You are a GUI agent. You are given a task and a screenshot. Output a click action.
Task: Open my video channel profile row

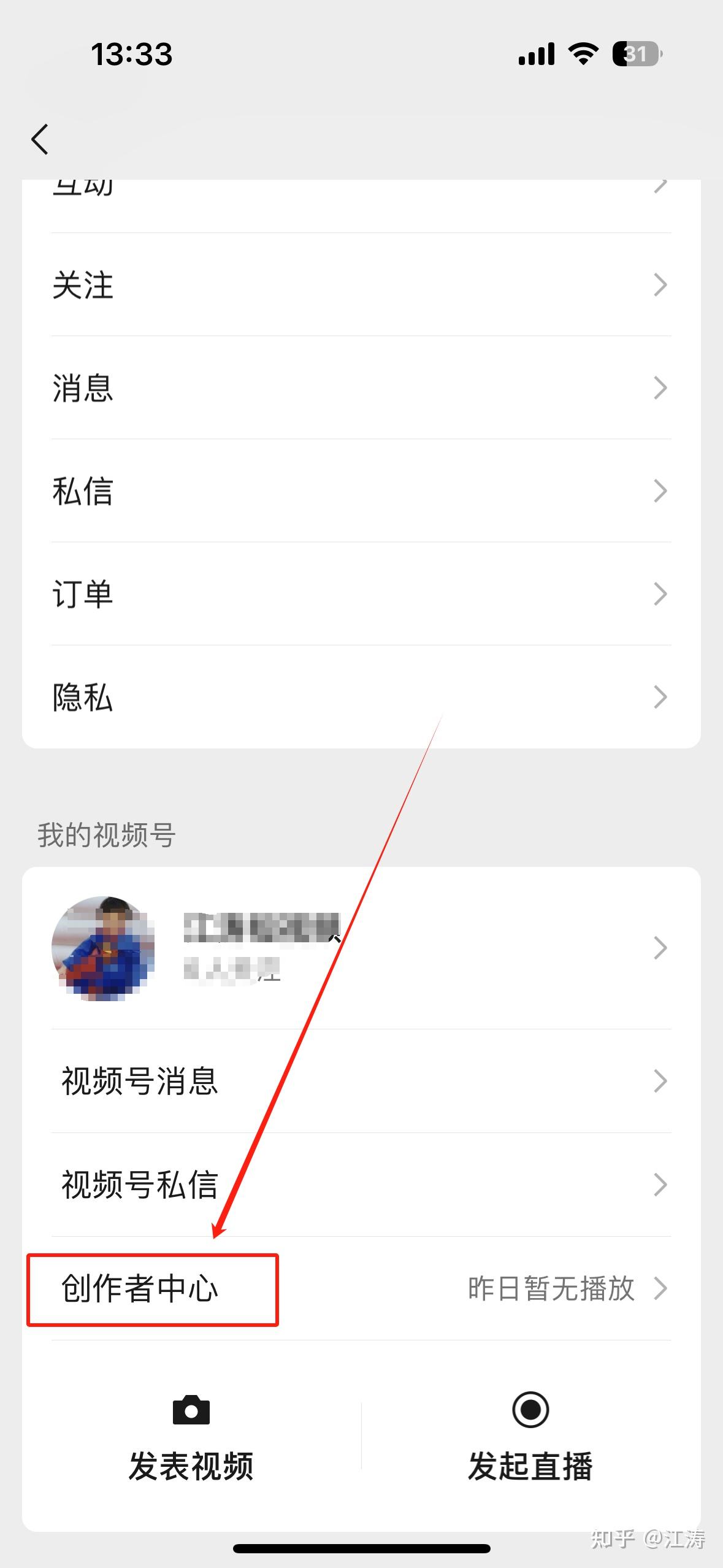coord(361,948)
